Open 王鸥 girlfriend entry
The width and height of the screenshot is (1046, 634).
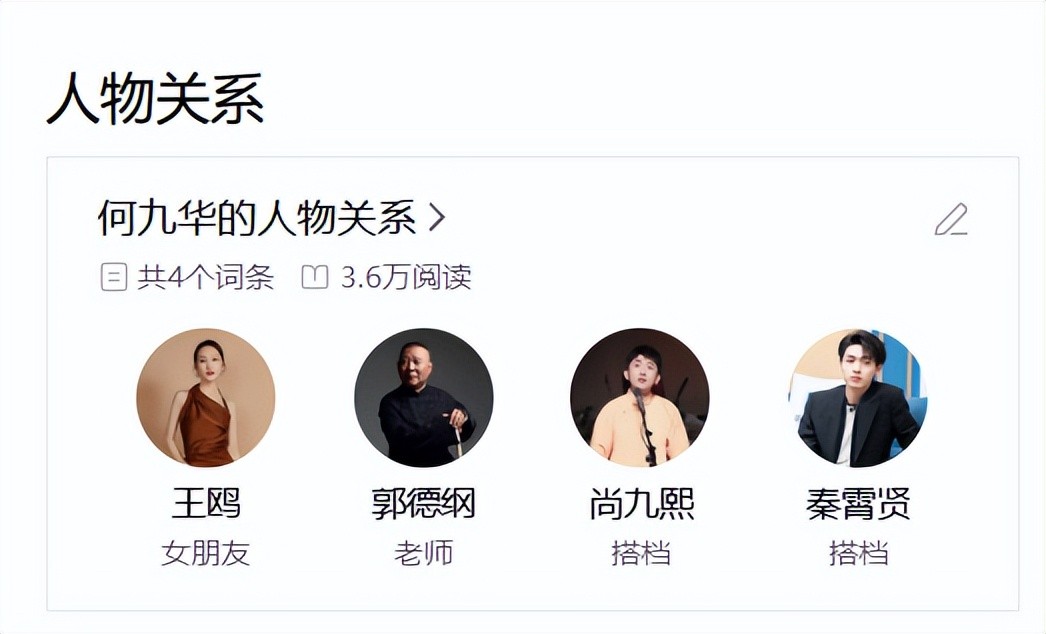(x=205, y=398)
